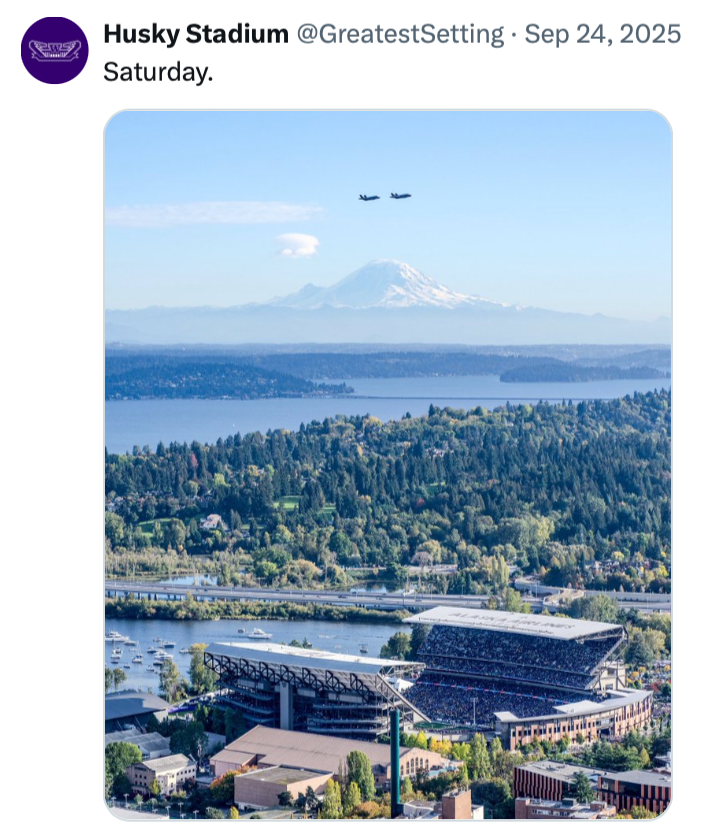Open the @GreatestSetting handle
This screenshot has height=838, width=728.
click(x=400, y=34)
